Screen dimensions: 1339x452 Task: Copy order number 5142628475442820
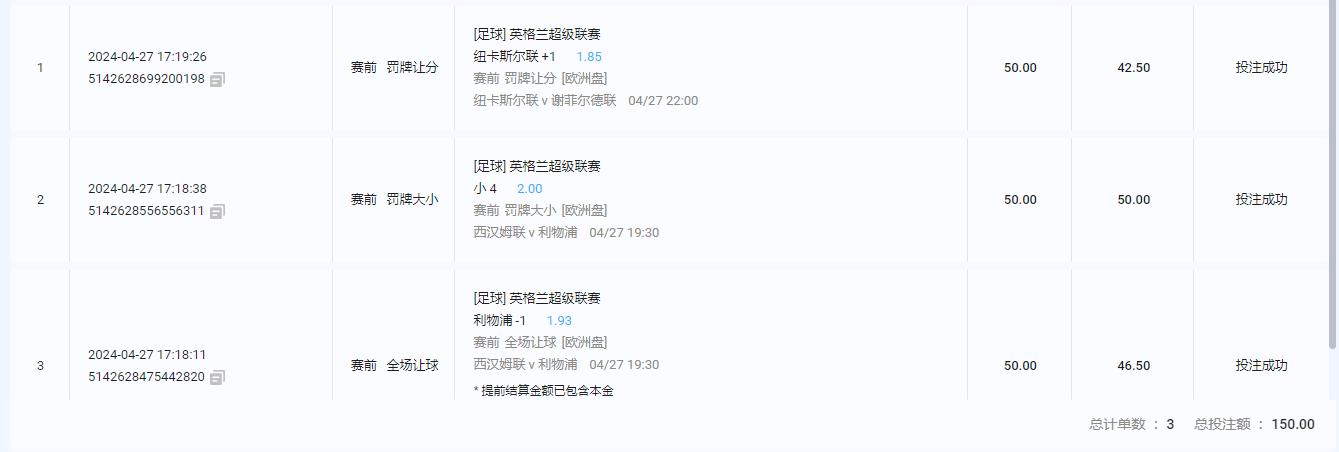click(217, 377)
